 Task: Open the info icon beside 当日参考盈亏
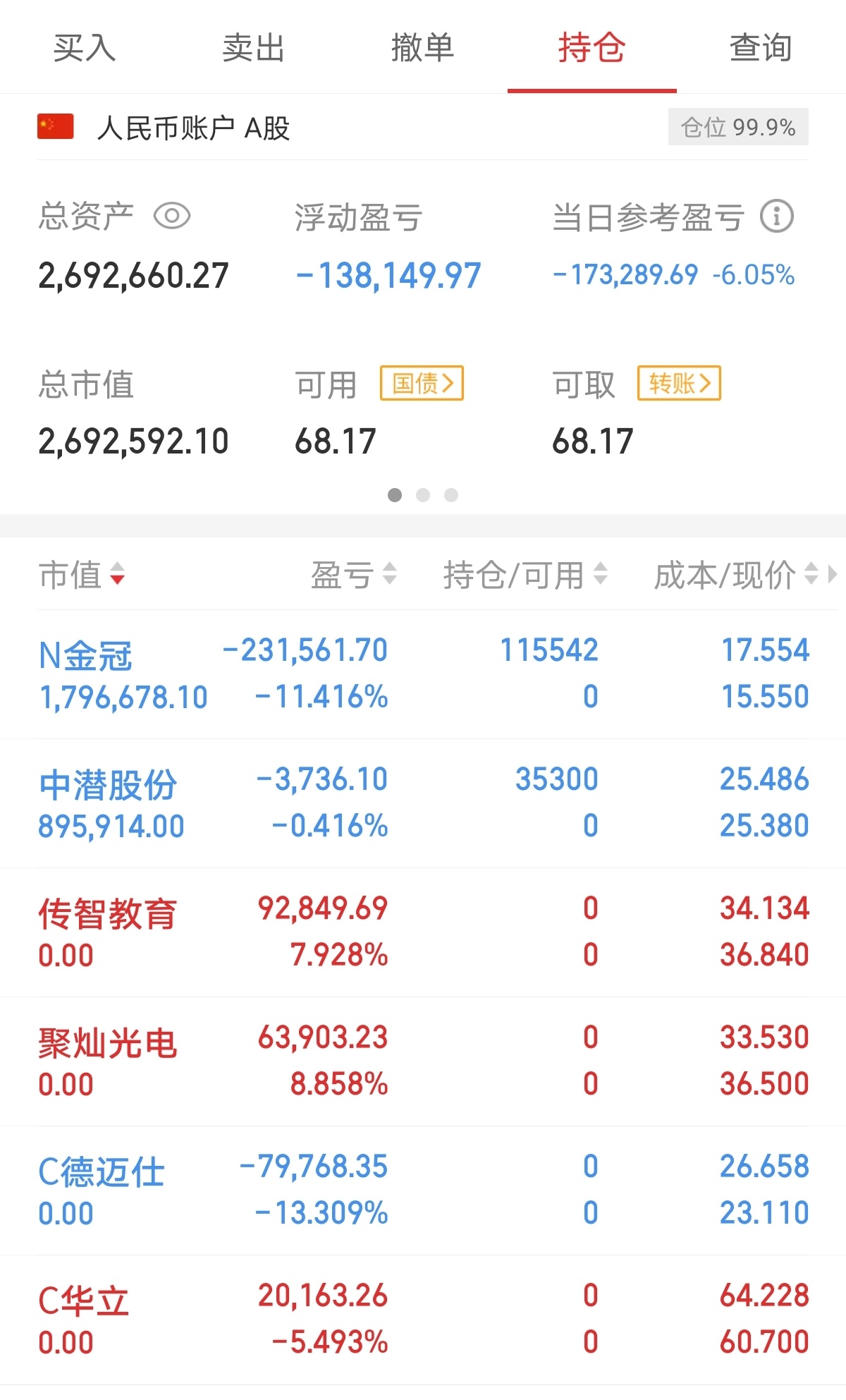[x=777, y=216]
